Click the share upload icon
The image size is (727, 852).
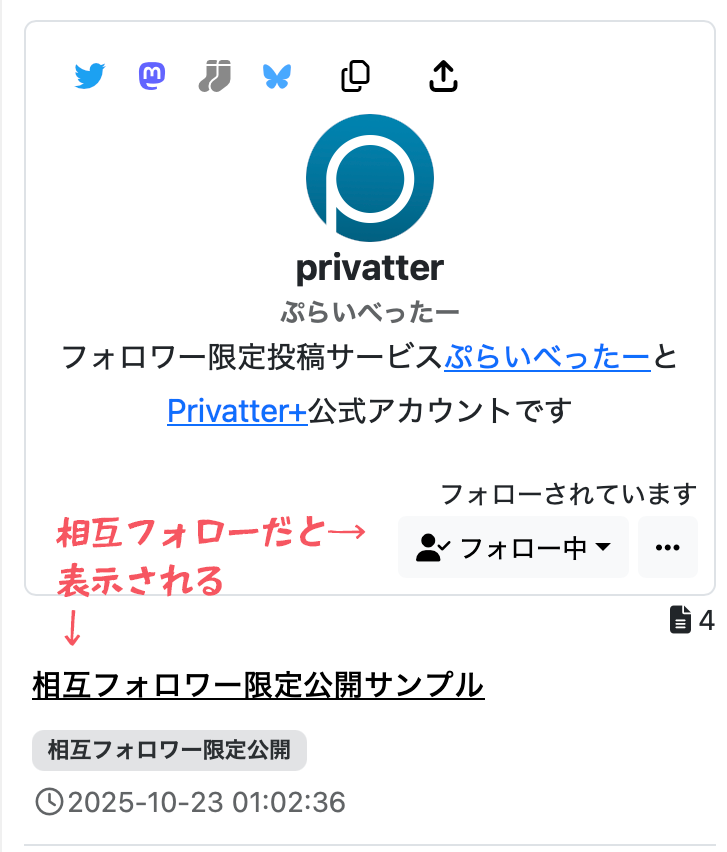[443, 75]
